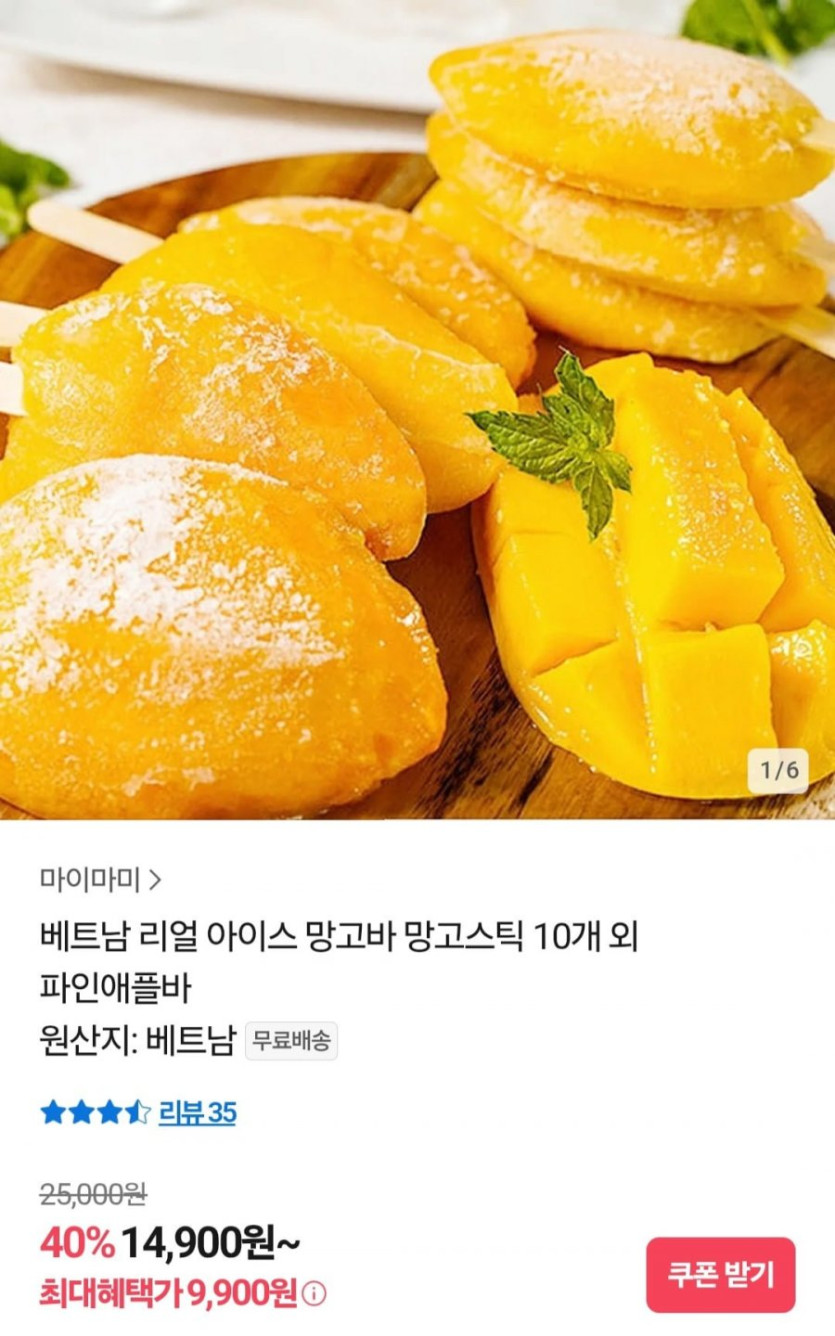835x1336 pixels.
Task: Open the 마이마미 seller store link
Action: (x=100, y=880)
